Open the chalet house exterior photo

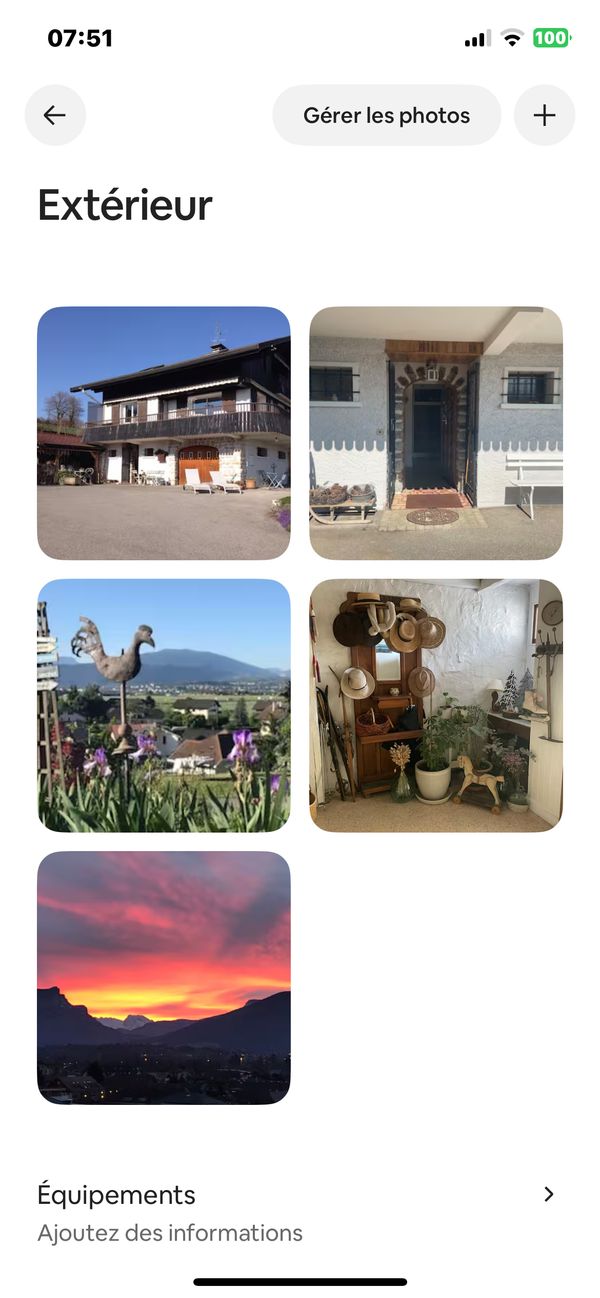pyautogui.click(x=164, y=433)
